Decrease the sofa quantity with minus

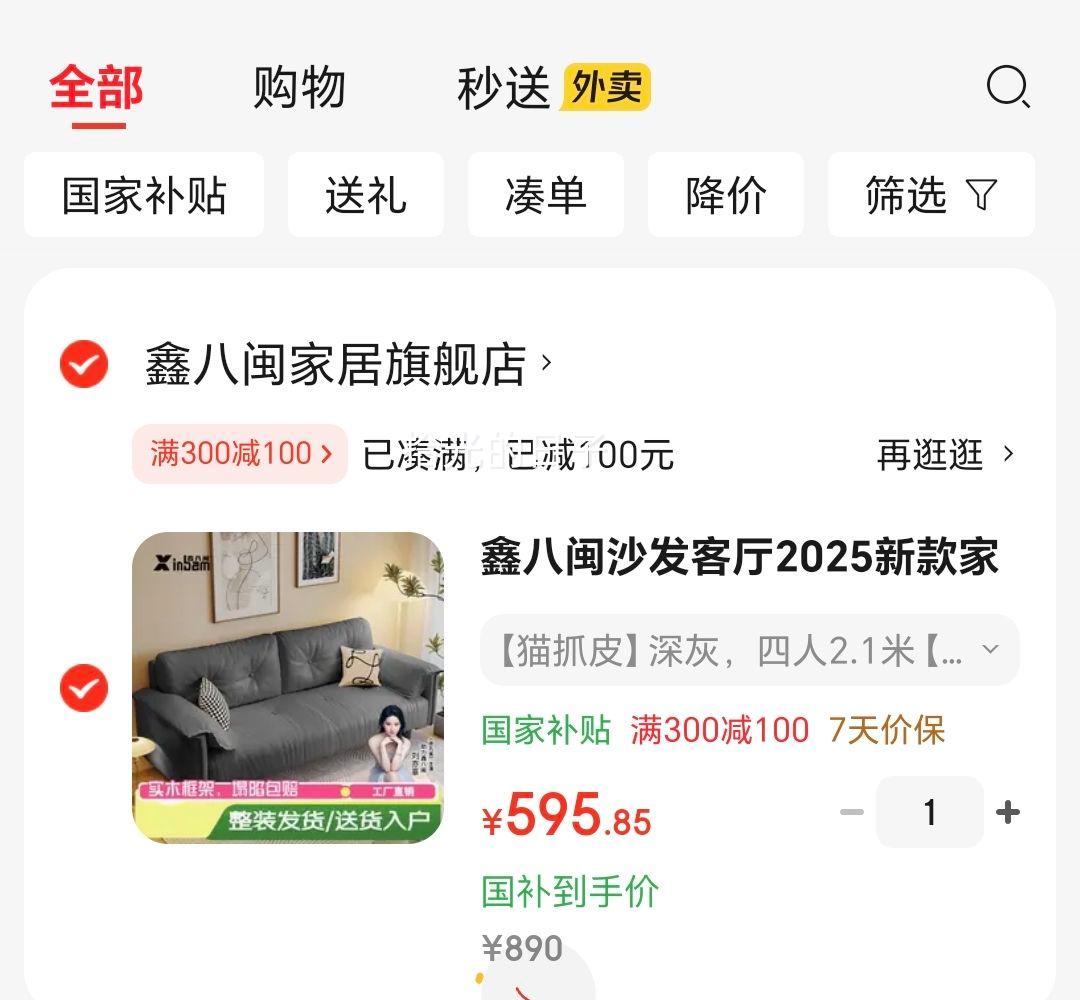click(x=851, y=813)
